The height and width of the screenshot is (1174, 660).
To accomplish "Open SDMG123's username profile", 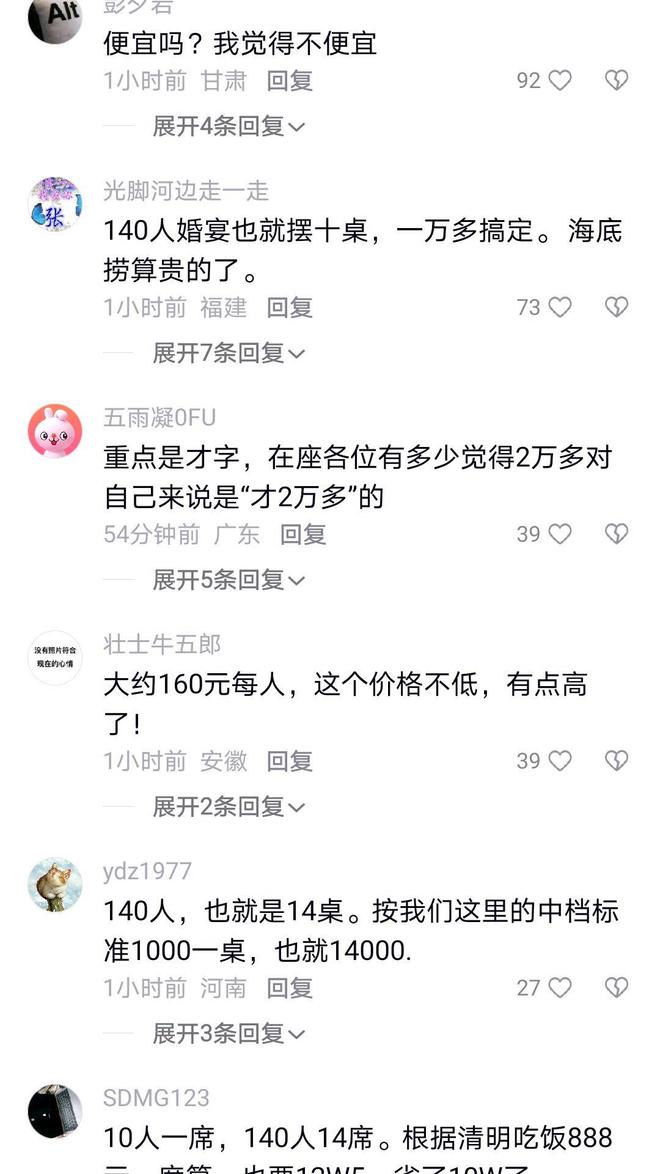I will (x=156, y=1098).
